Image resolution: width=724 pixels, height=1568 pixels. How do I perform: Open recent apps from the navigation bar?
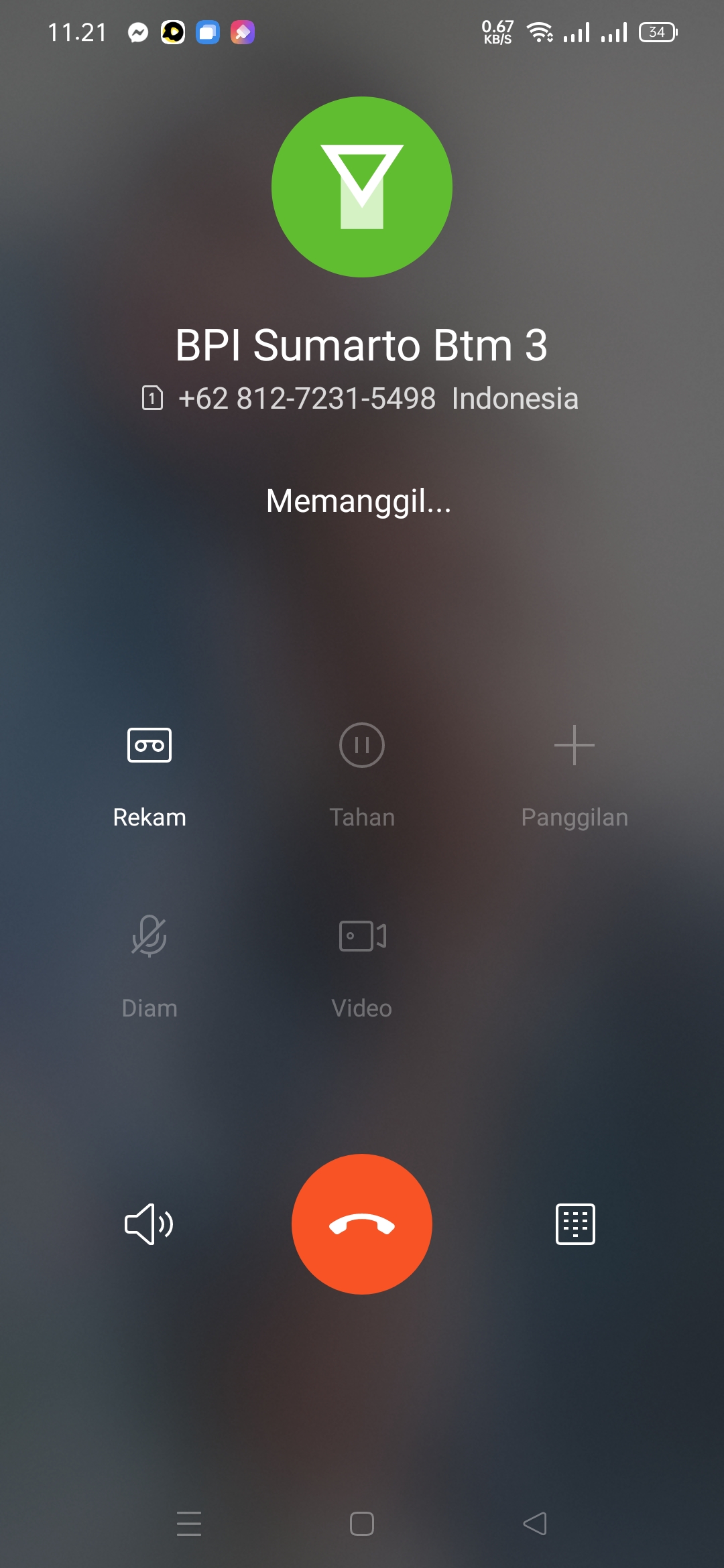(x=189, y=1524)
